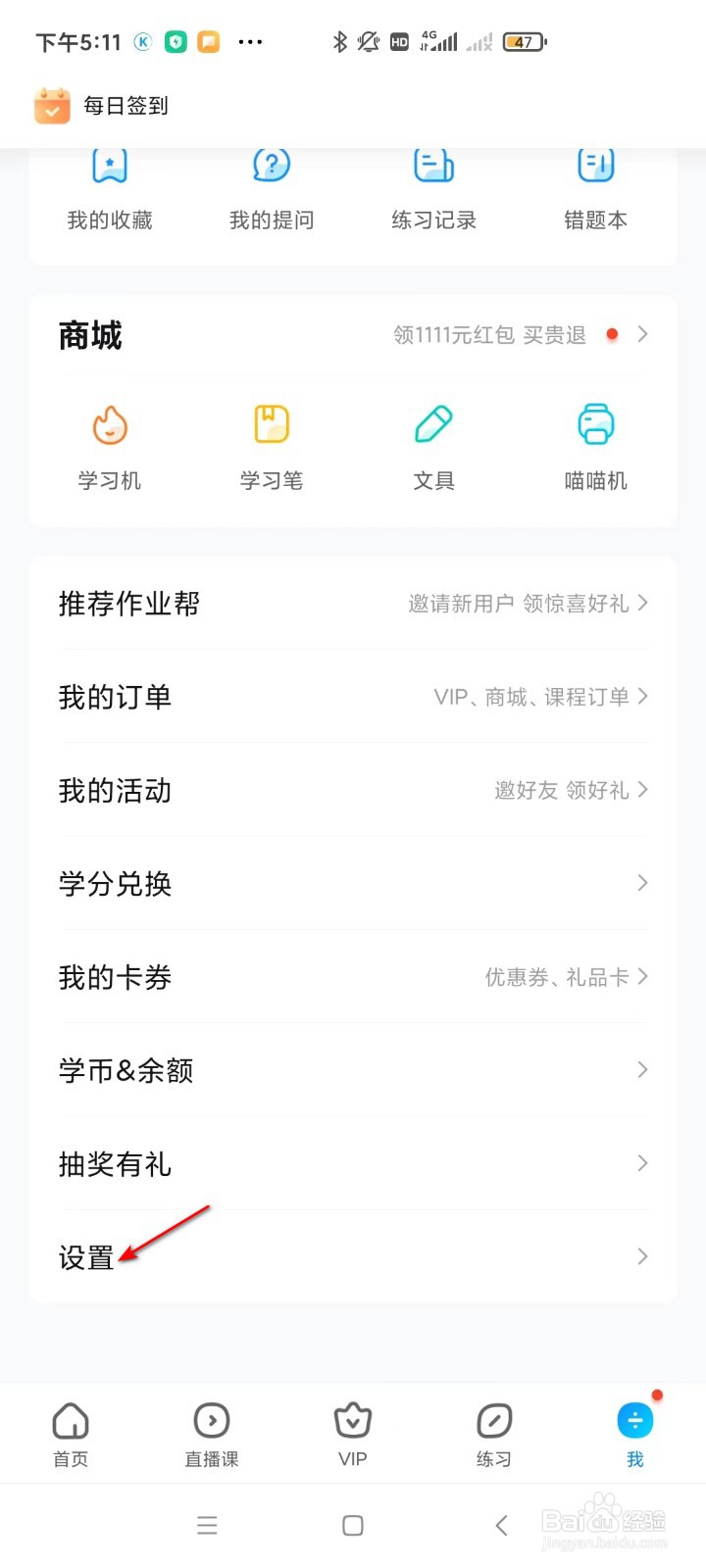The image size is (706, 1568).
Task: Open 推荐作业帮 invite row
Action: [x=353, y=603]
